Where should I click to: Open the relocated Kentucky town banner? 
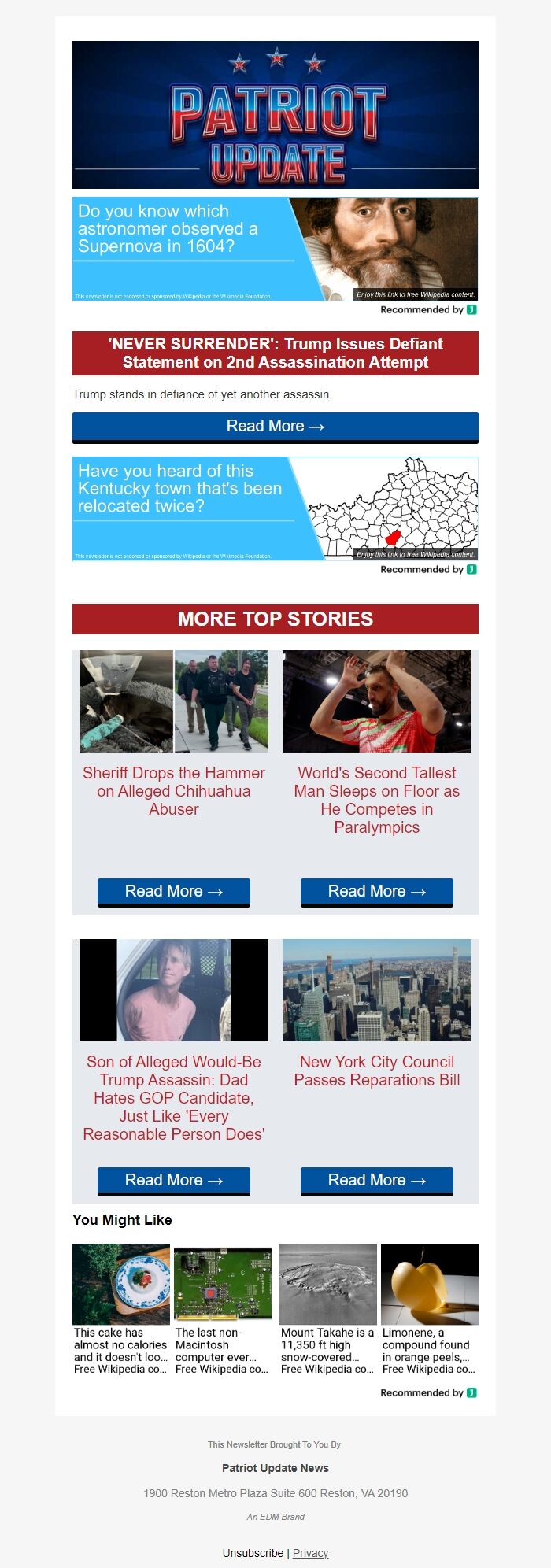click(x=275, y=508)
